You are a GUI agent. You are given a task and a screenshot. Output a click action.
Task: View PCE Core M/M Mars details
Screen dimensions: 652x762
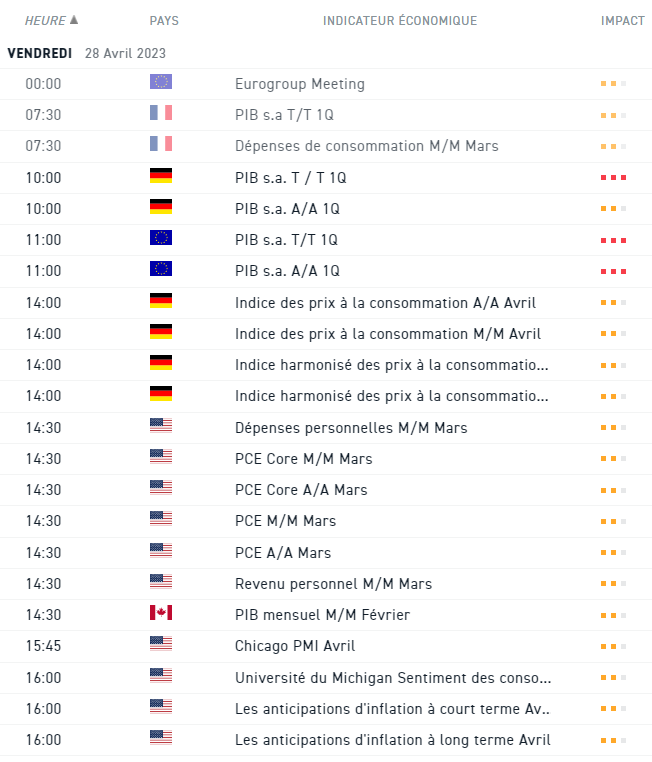click(303, 459)
